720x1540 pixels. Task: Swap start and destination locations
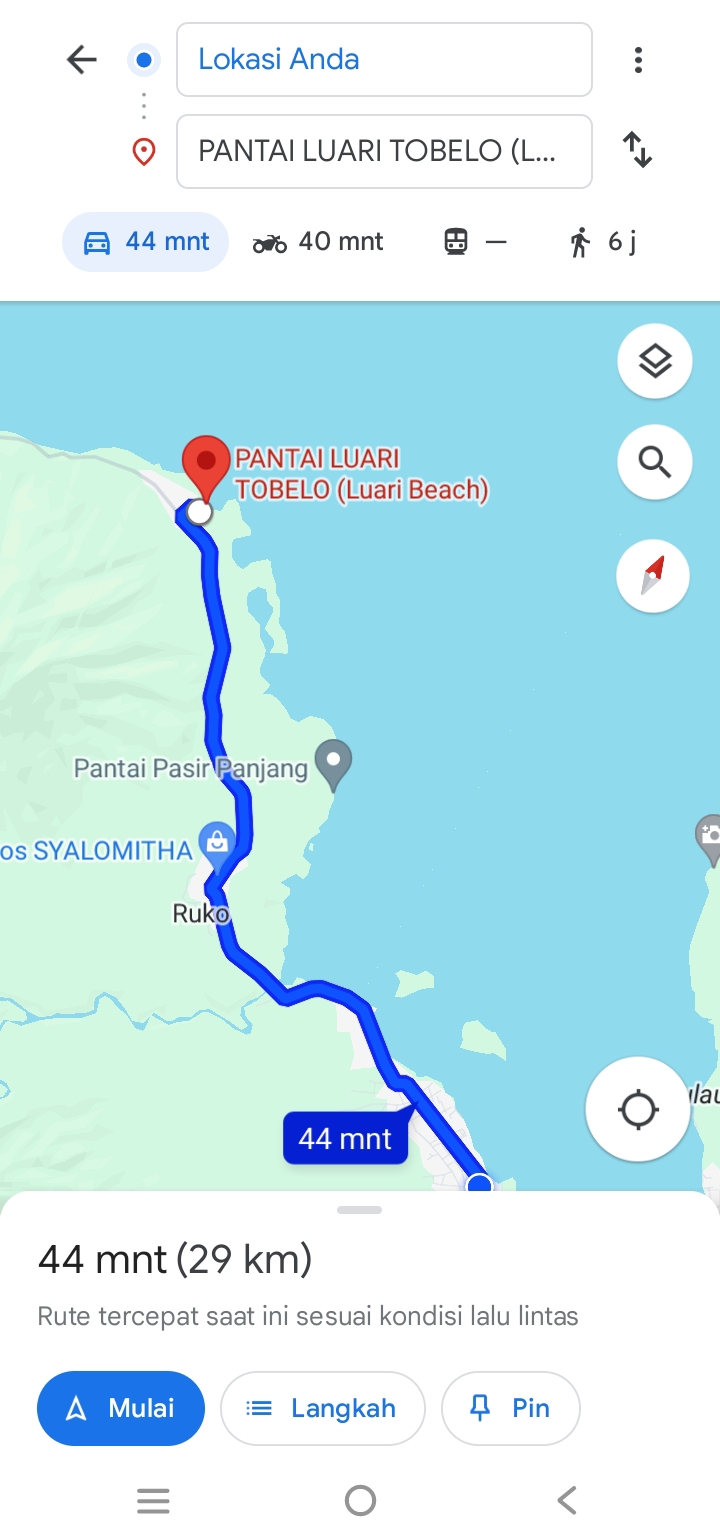coord(638,151)
